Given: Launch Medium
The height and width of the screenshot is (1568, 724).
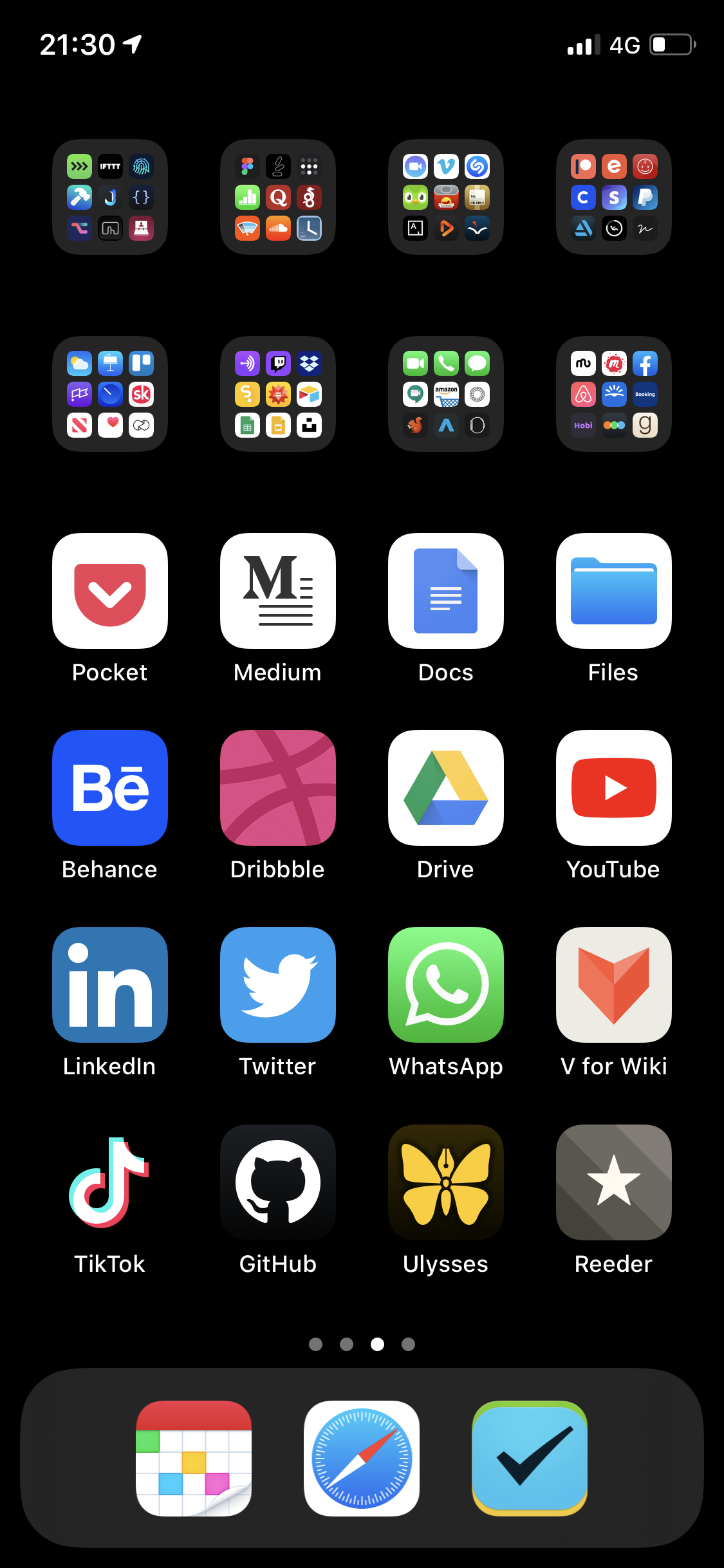Looking at the screenshot, I should coord(278,590).
